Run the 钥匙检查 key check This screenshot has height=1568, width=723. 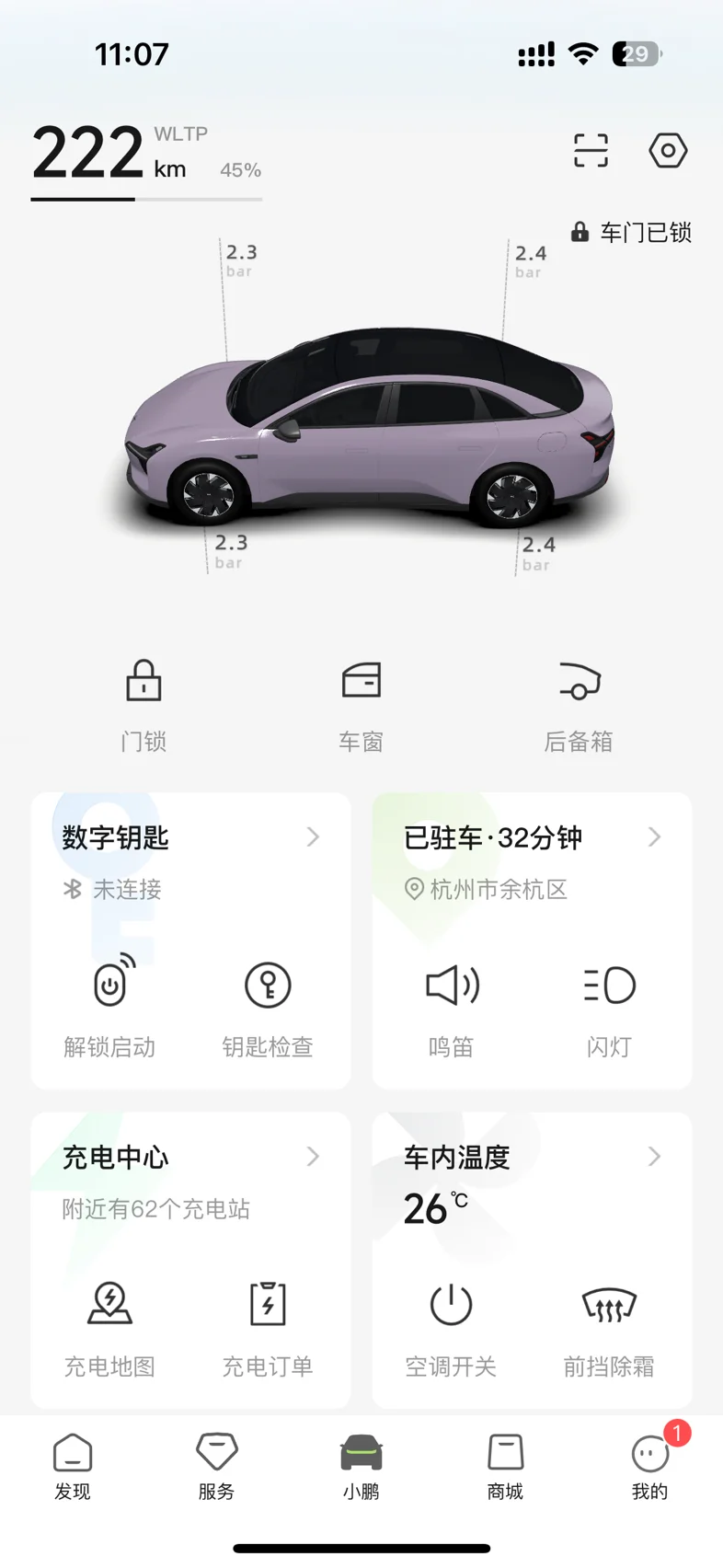click(268, 1005)
